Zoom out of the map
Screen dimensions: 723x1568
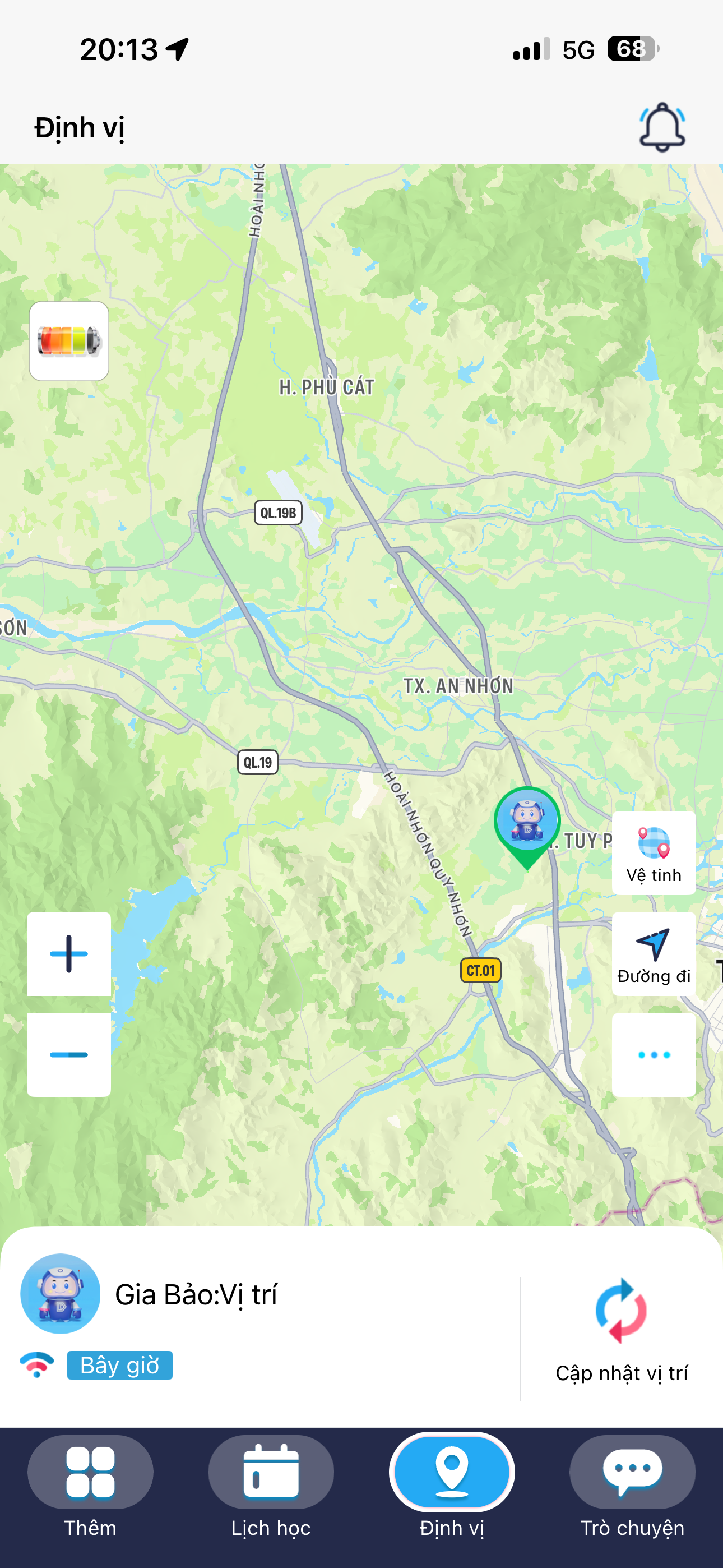(69, 1054)
